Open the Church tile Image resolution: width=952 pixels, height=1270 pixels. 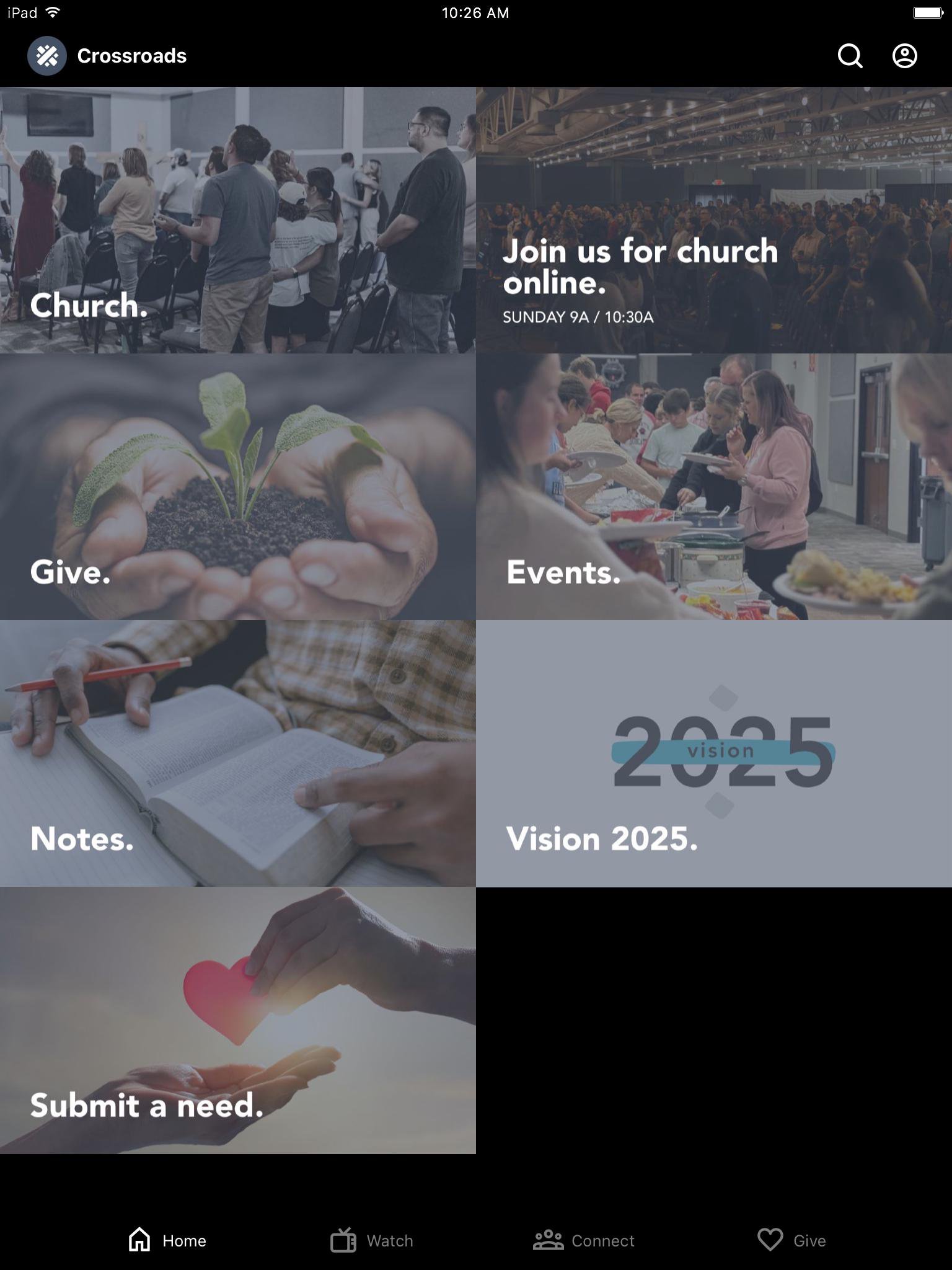point(238,220)
